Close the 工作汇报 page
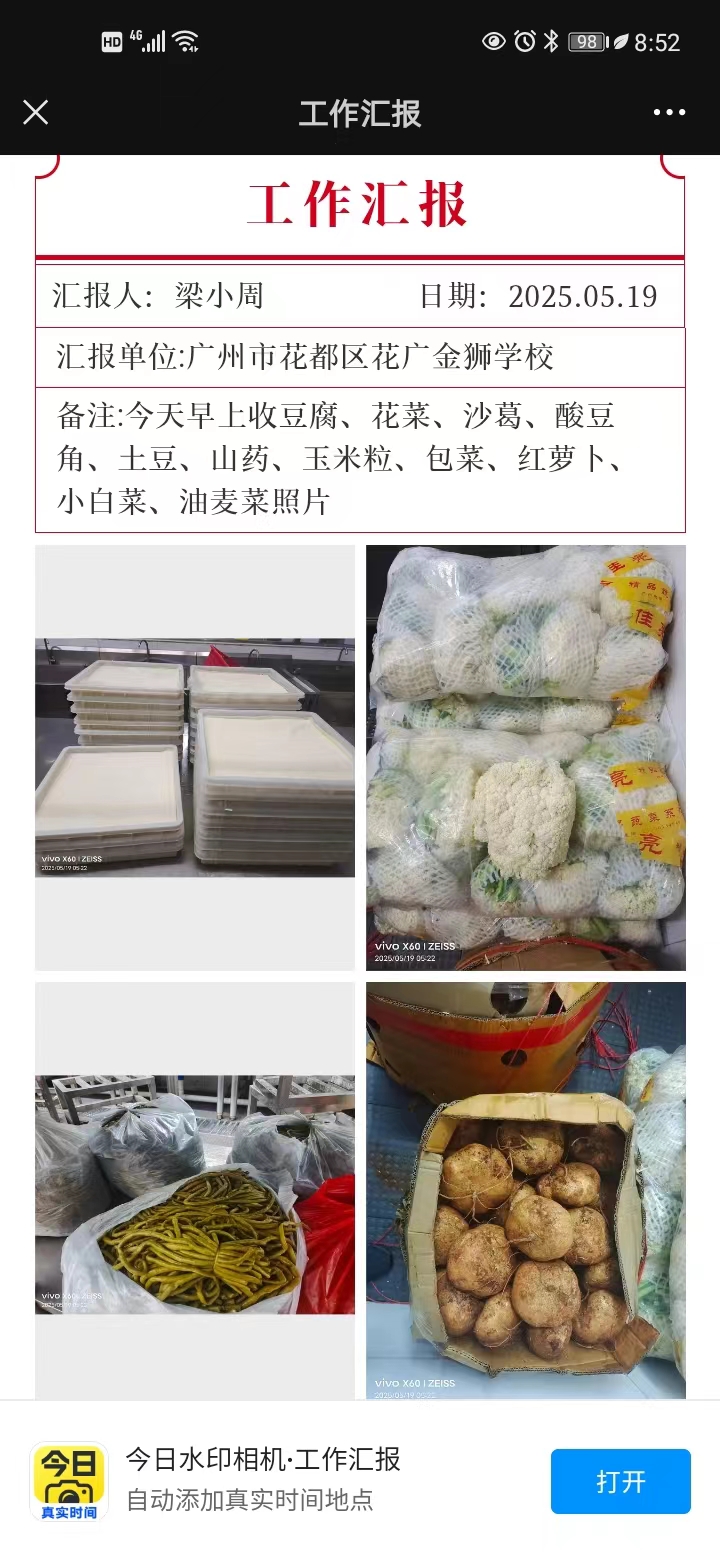The height and width of the screenshot is (1560, 720). (x=35, y=112)
